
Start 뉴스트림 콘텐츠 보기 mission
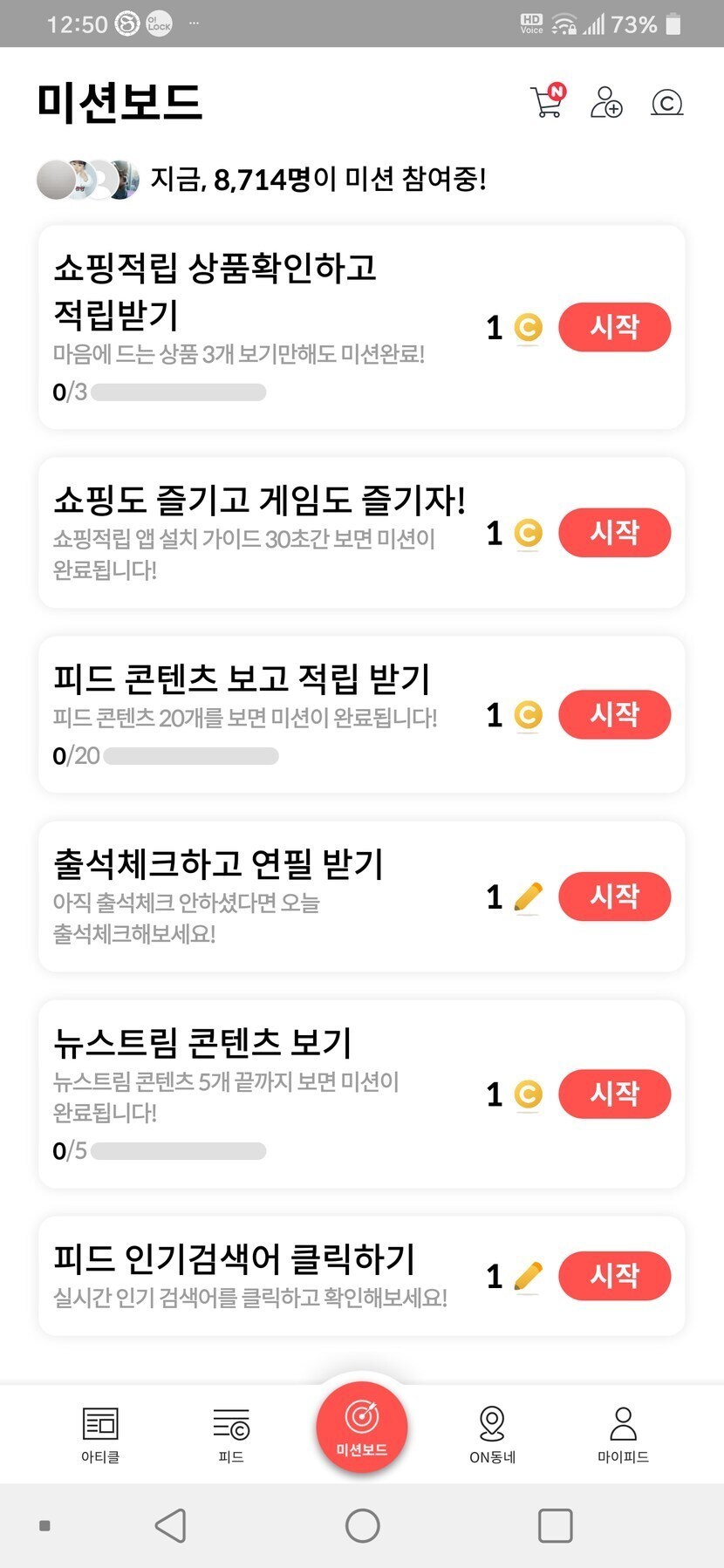click(x=614, y=1094)
